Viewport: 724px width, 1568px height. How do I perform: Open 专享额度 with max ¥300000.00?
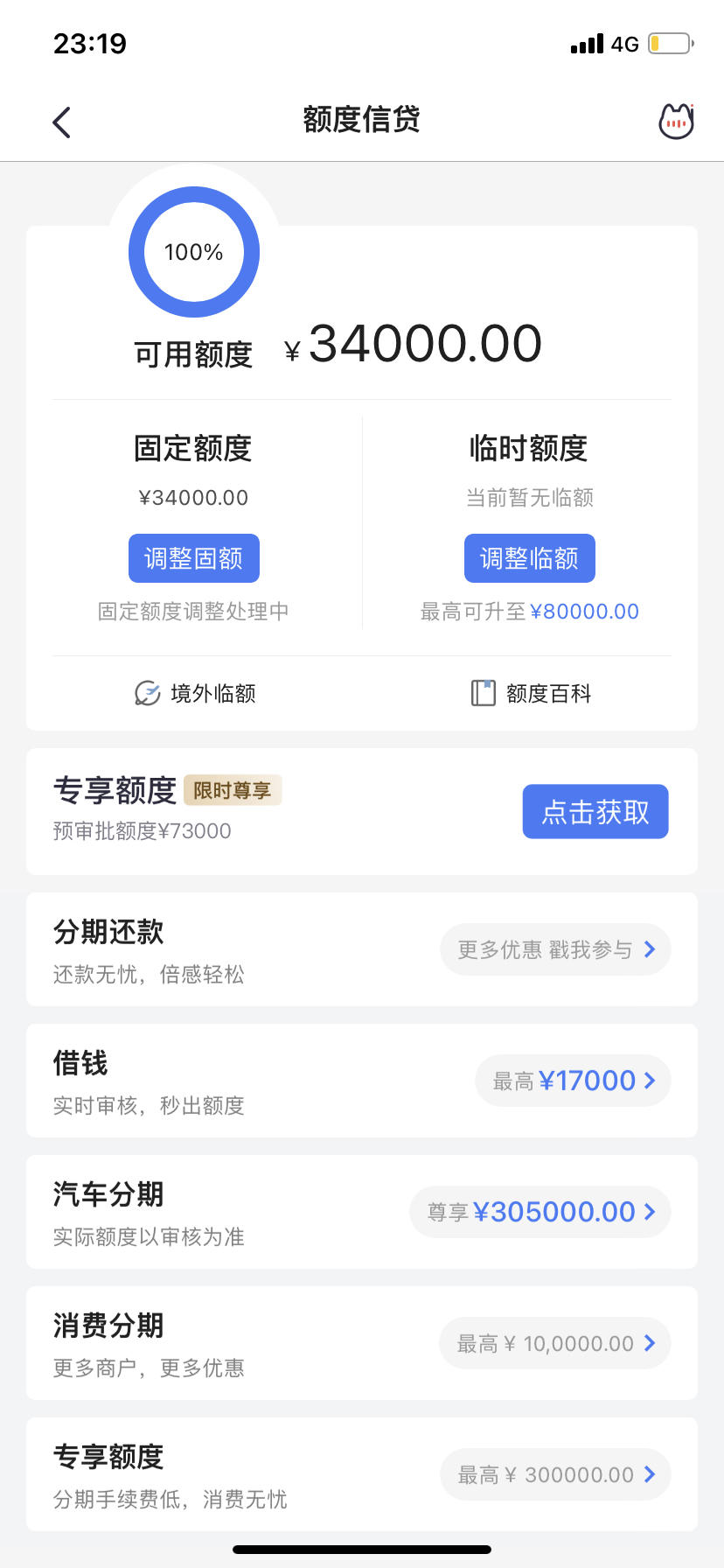pyautogui.click(x=555, y=1474)
